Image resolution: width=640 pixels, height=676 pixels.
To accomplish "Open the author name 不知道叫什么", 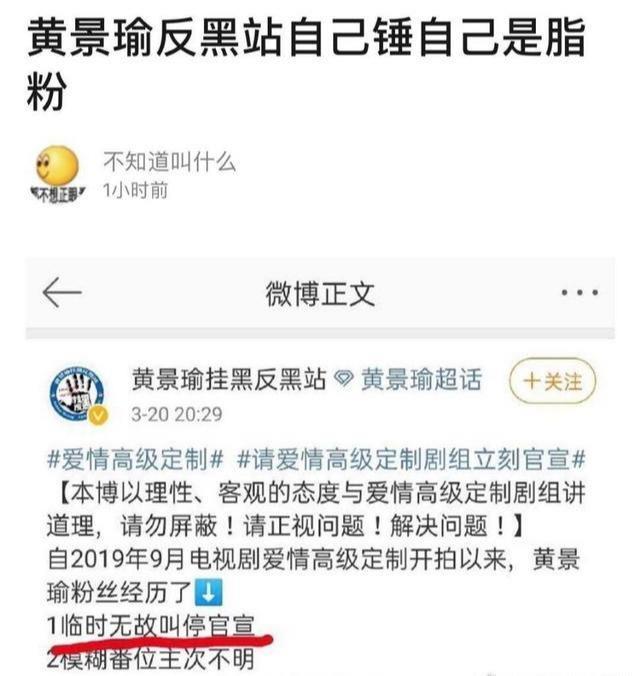I will point(169,160).
